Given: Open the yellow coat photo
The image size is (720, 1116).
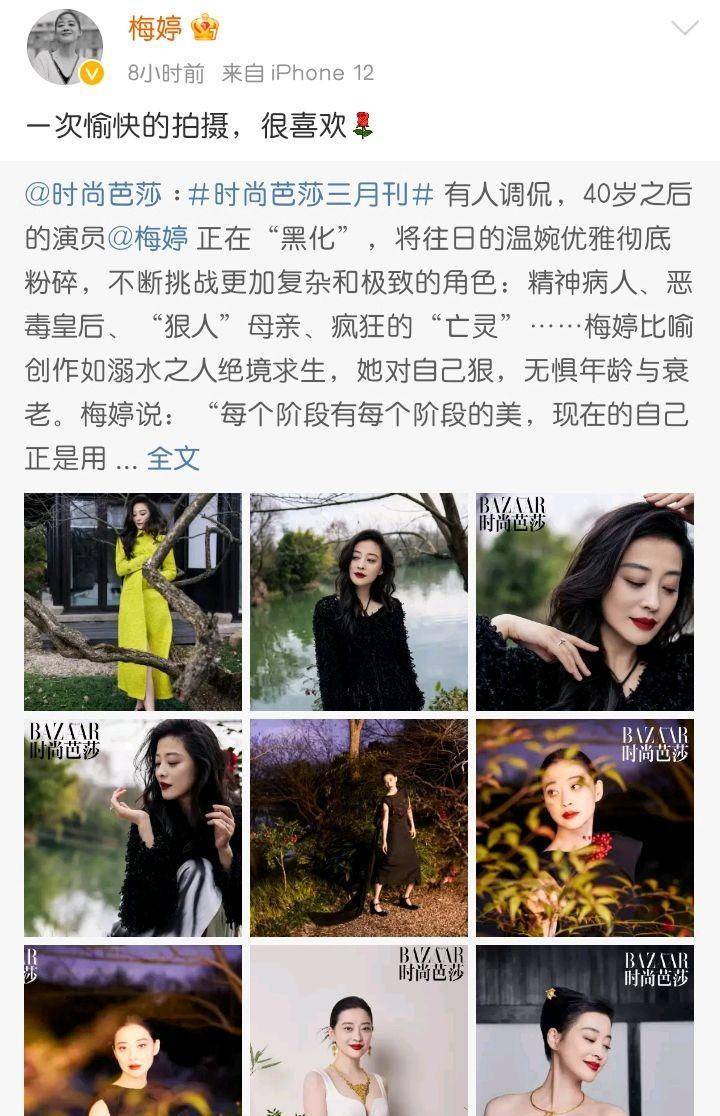Looking at the screenshot, I should [x=133, y=601].
